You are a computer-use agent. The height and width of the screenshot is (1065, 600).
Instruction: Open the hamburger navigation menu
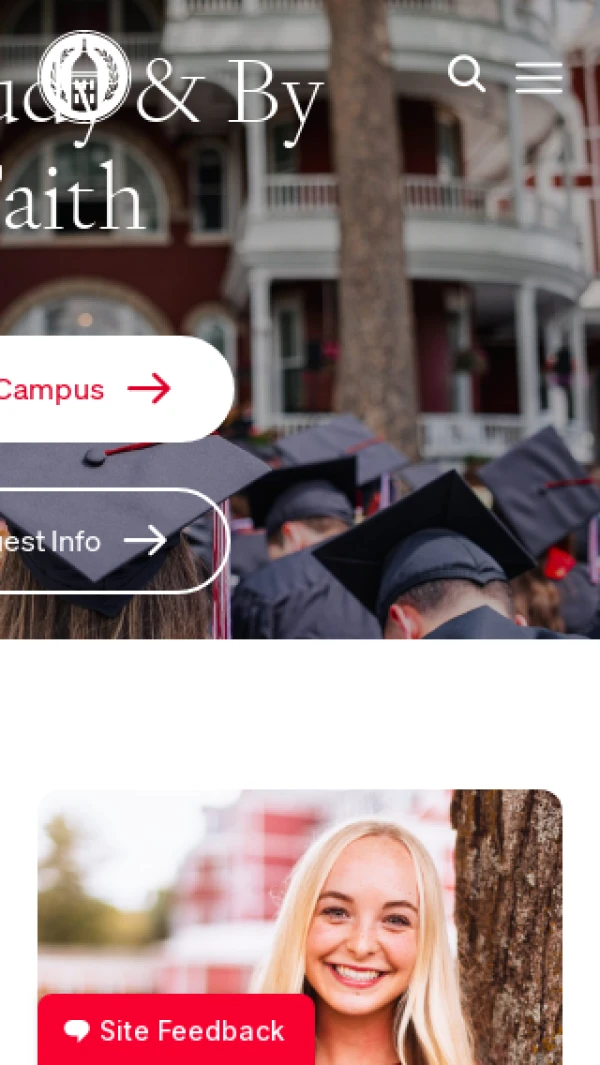click(539, 77)
